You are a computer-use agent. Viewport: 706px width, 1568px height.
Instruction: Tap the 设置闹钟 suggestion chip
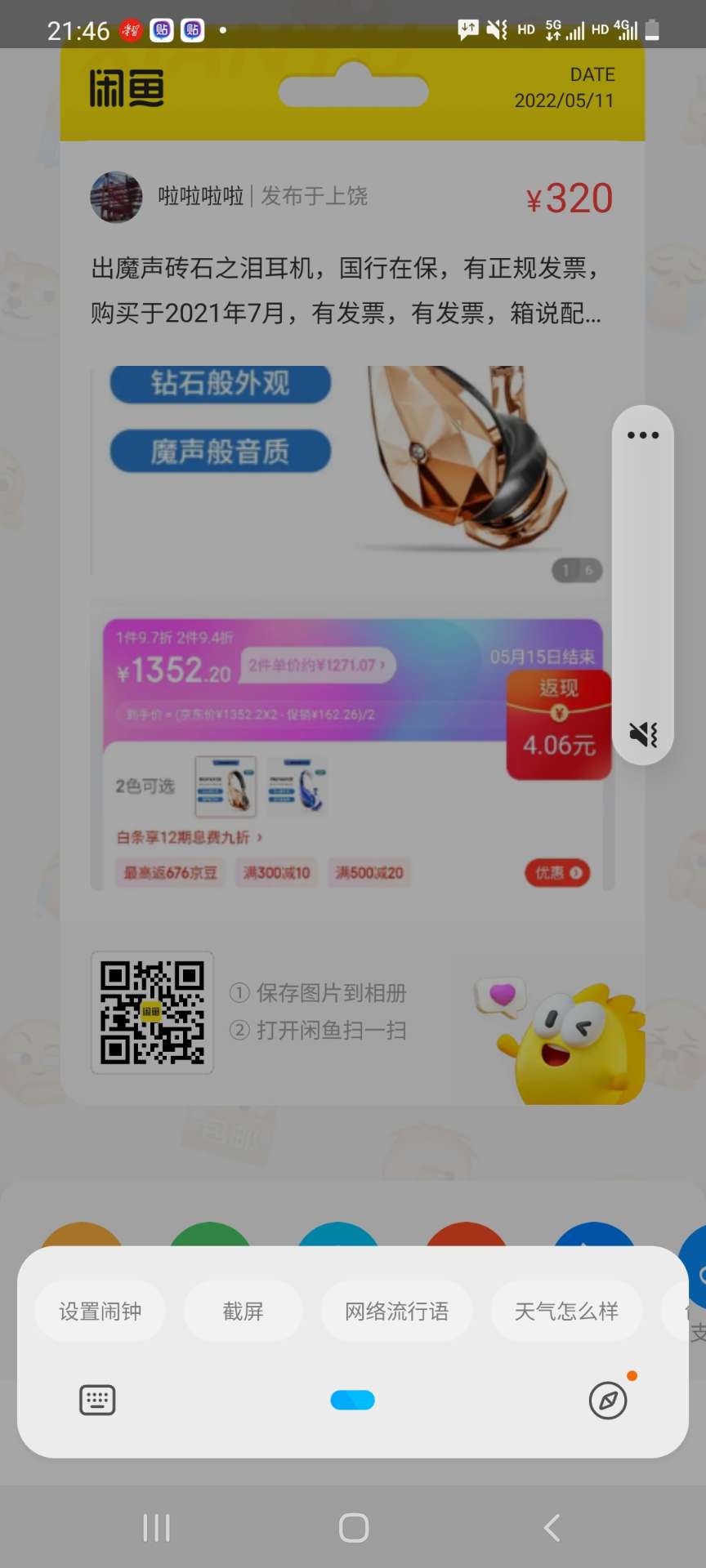pos(100,1312)
